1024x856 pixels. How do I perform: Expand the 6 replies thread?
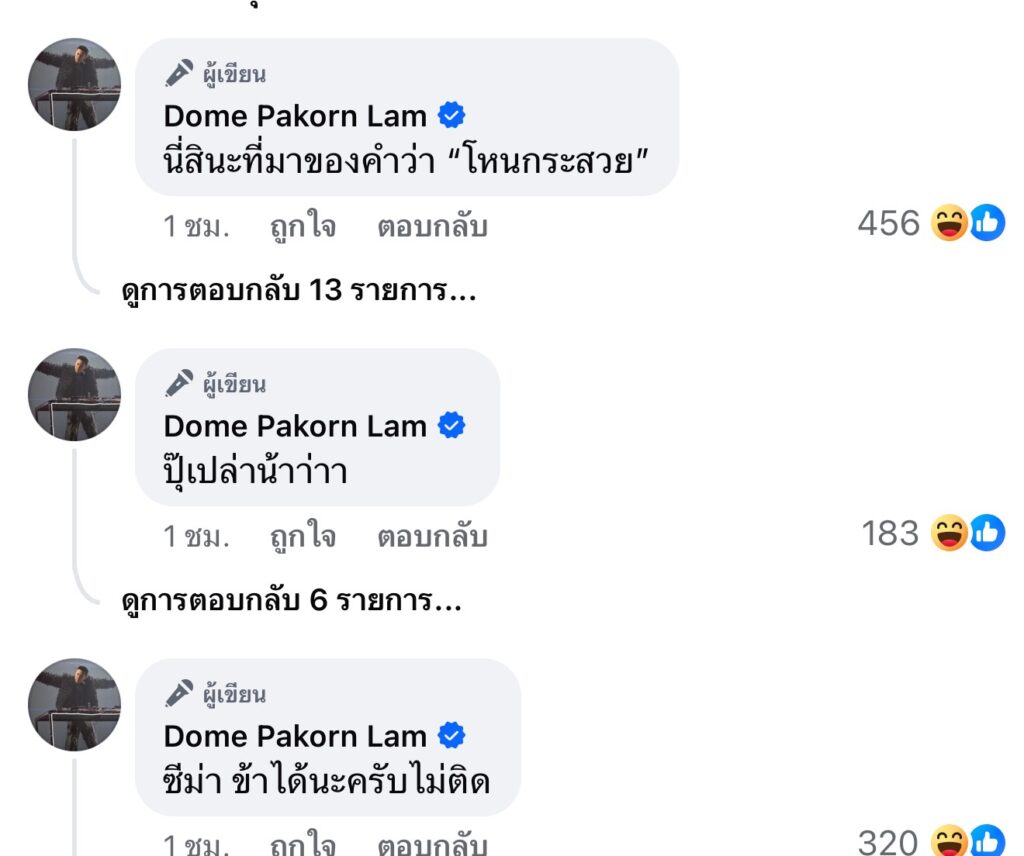pyautogui.click(x=291, y=601)
